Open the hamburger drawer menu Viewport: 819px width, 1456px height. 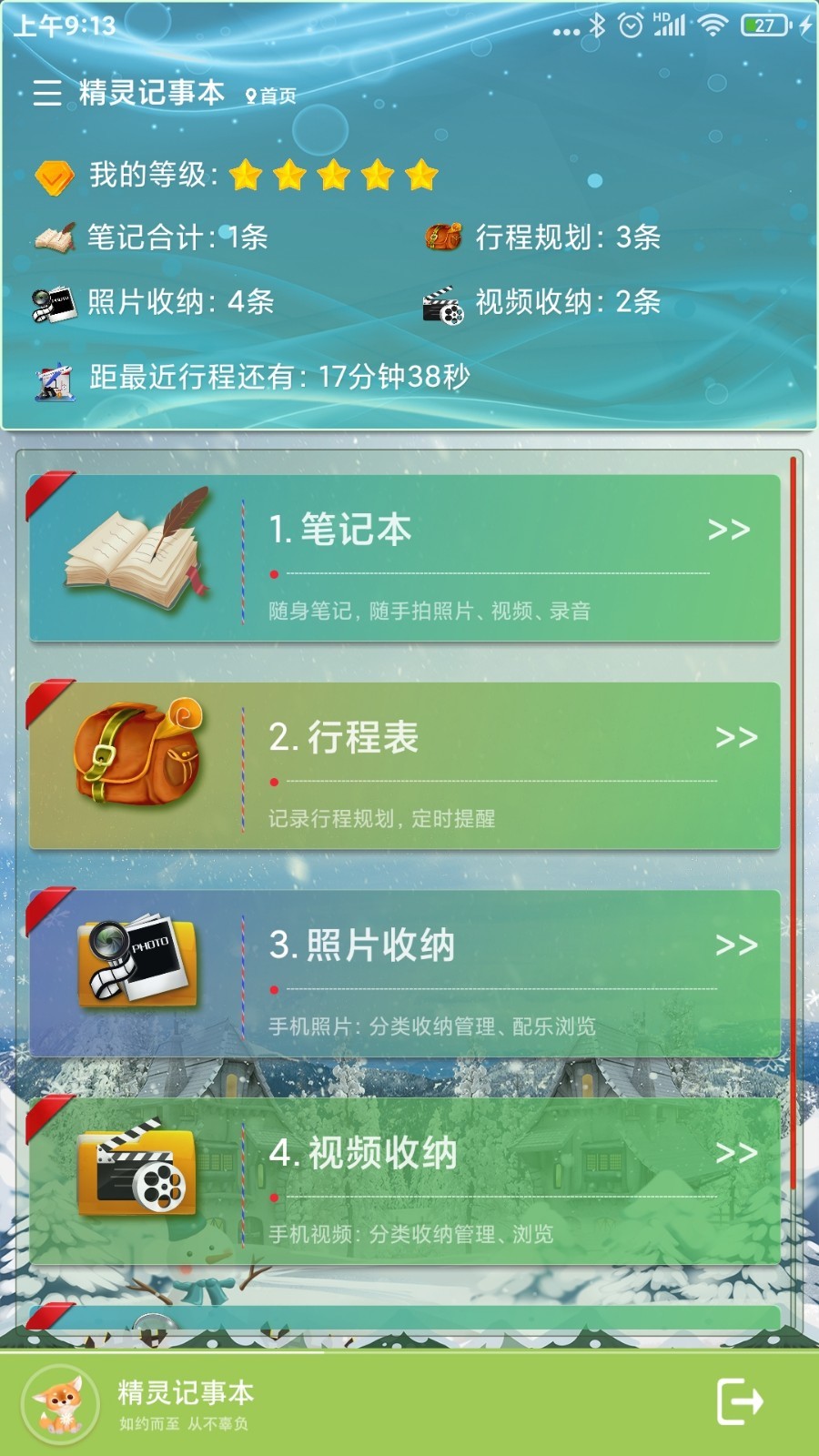coord(47,93)
